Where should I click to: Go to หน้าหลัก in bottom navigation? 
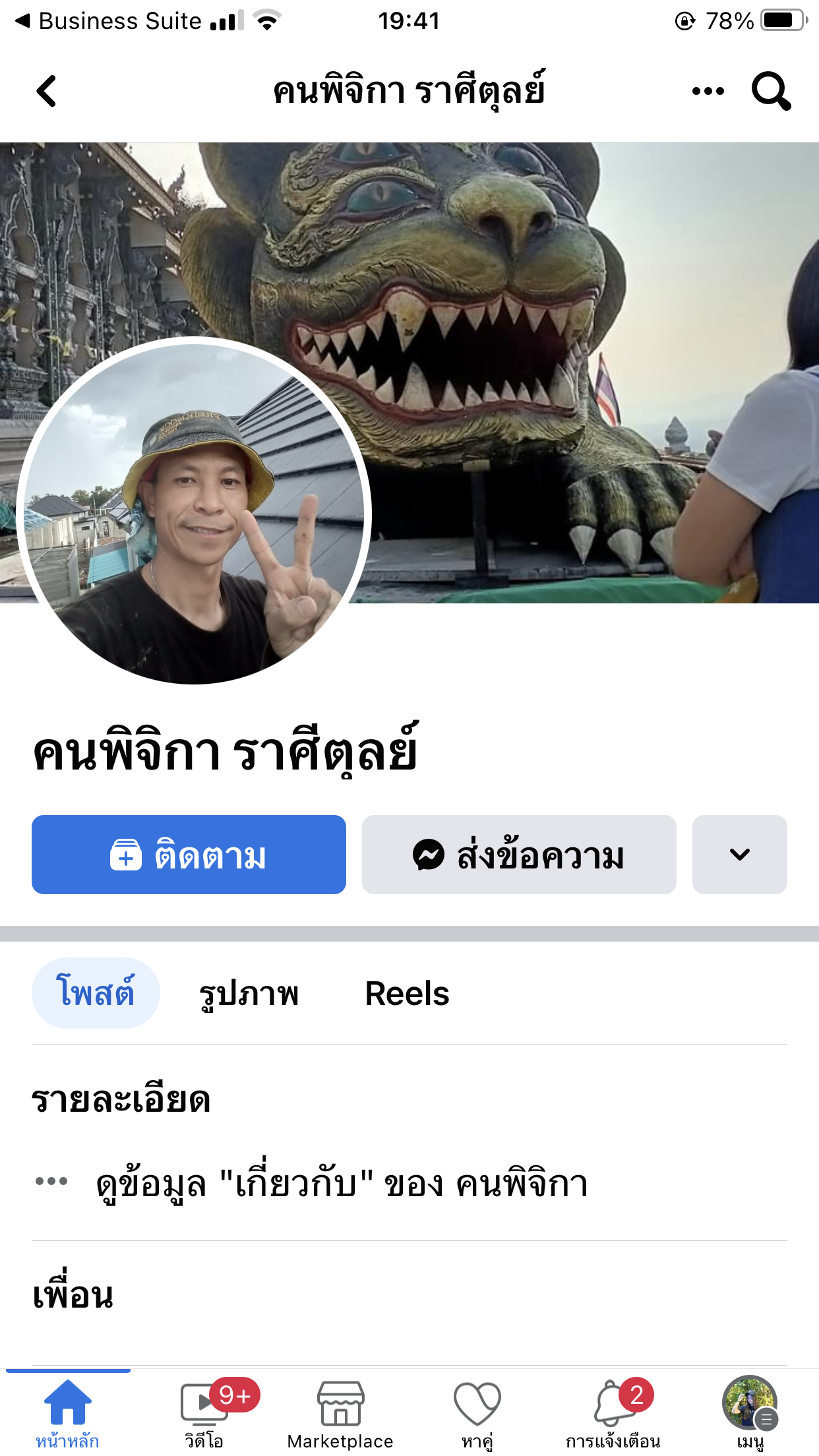[x=67, y=1412]
